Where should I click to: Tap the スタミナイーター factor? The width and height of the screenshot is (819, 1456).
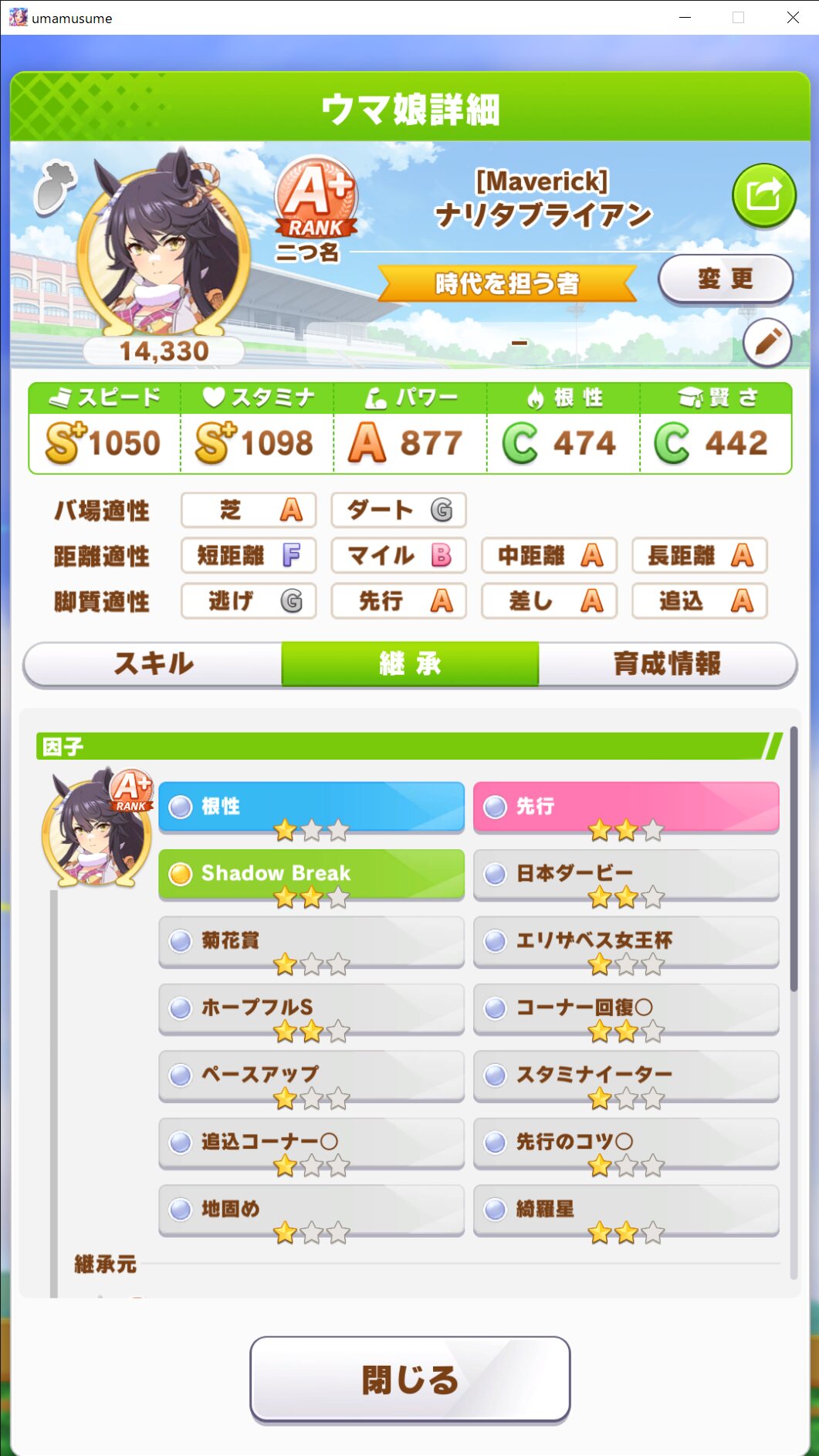point(626,1075)
